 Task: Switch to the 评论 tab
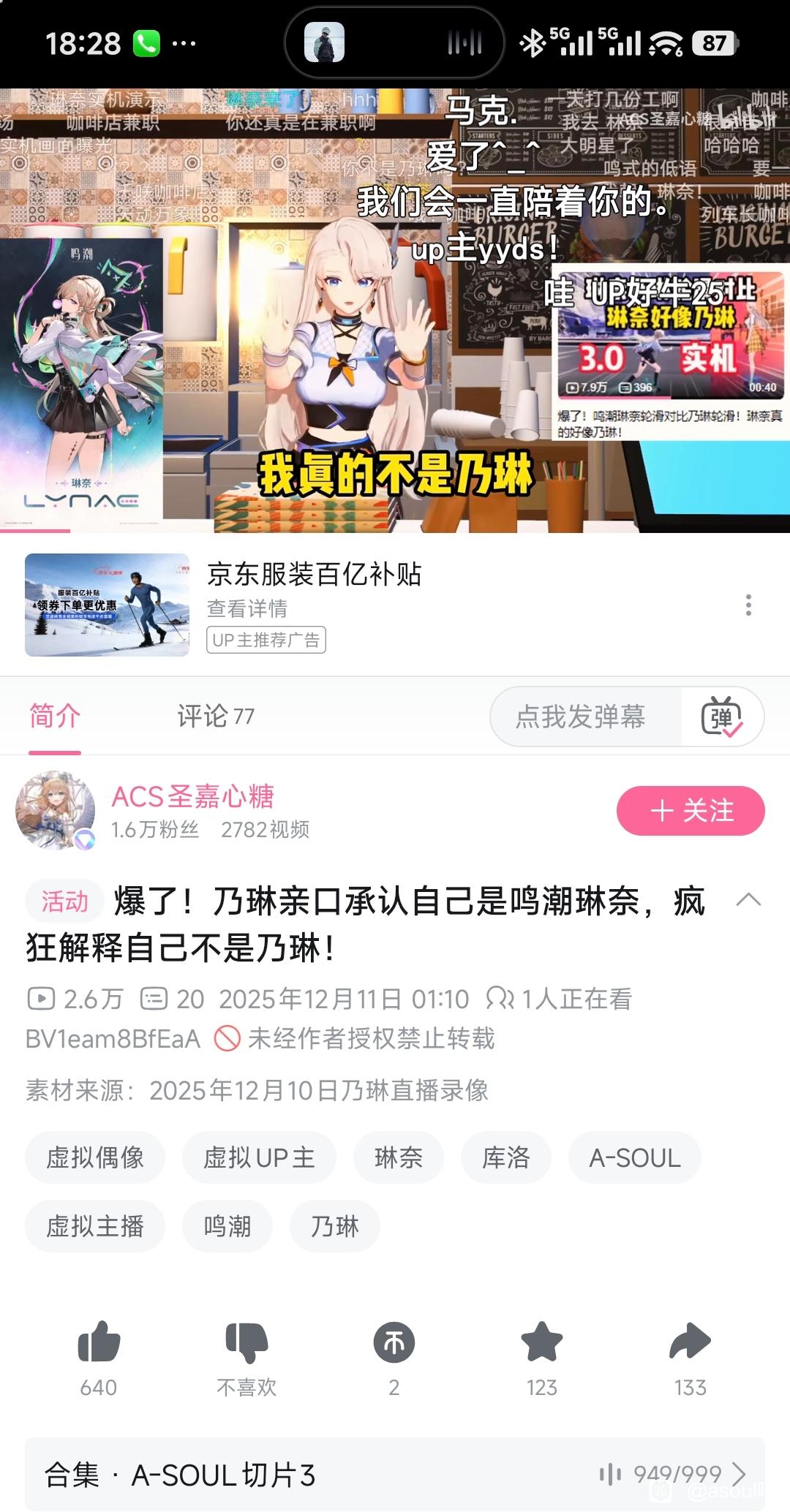tap(215, 717)
